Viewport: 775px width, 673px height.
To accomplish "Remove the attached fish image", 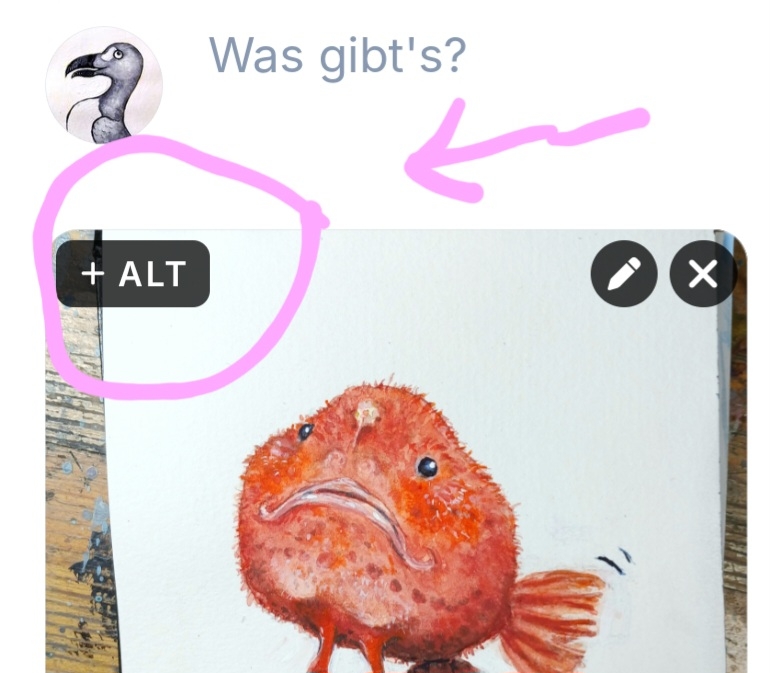I will point(702,273).
